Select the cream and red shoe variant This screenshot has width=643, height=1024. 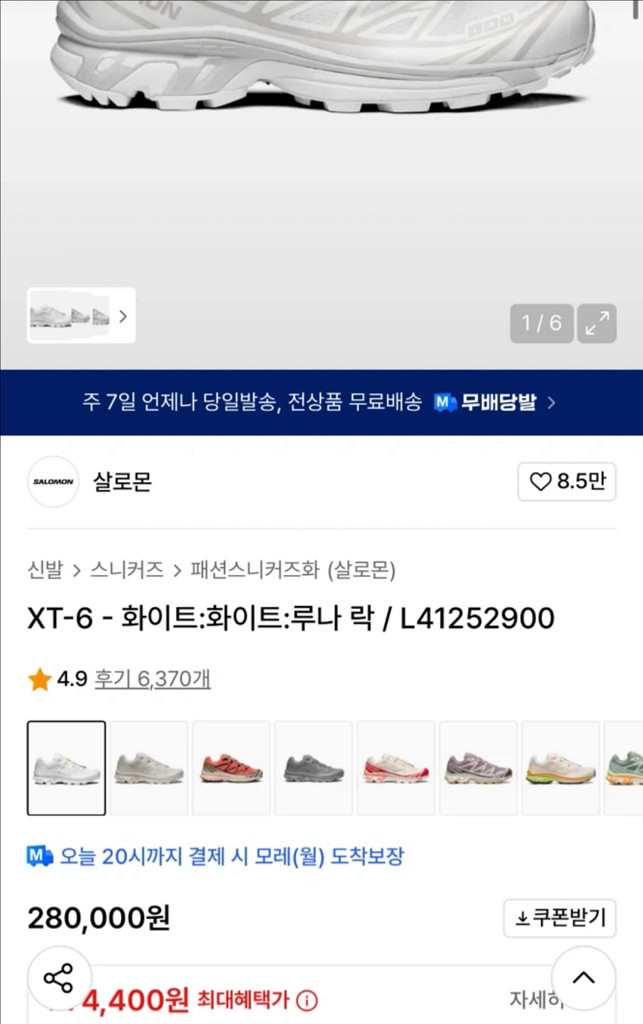(396, 767)
